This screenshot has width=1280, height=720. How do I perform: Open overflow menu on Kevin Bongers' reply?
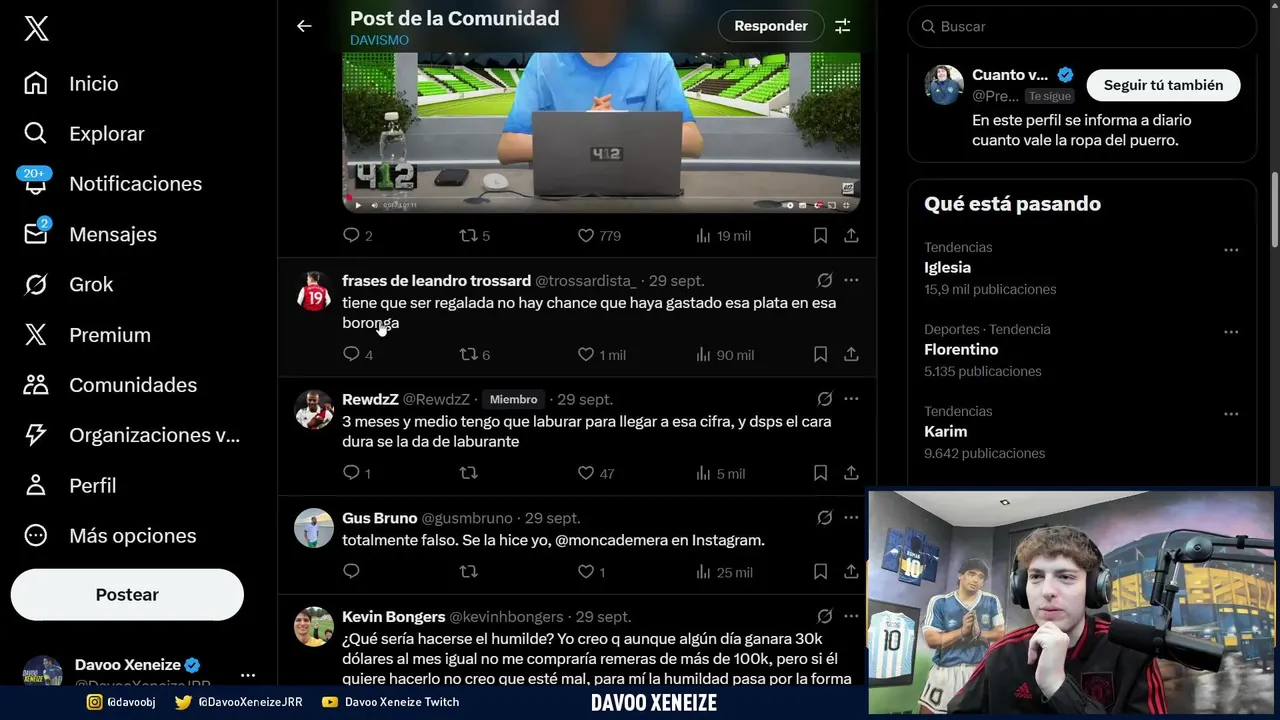click(x=851, y=616)
